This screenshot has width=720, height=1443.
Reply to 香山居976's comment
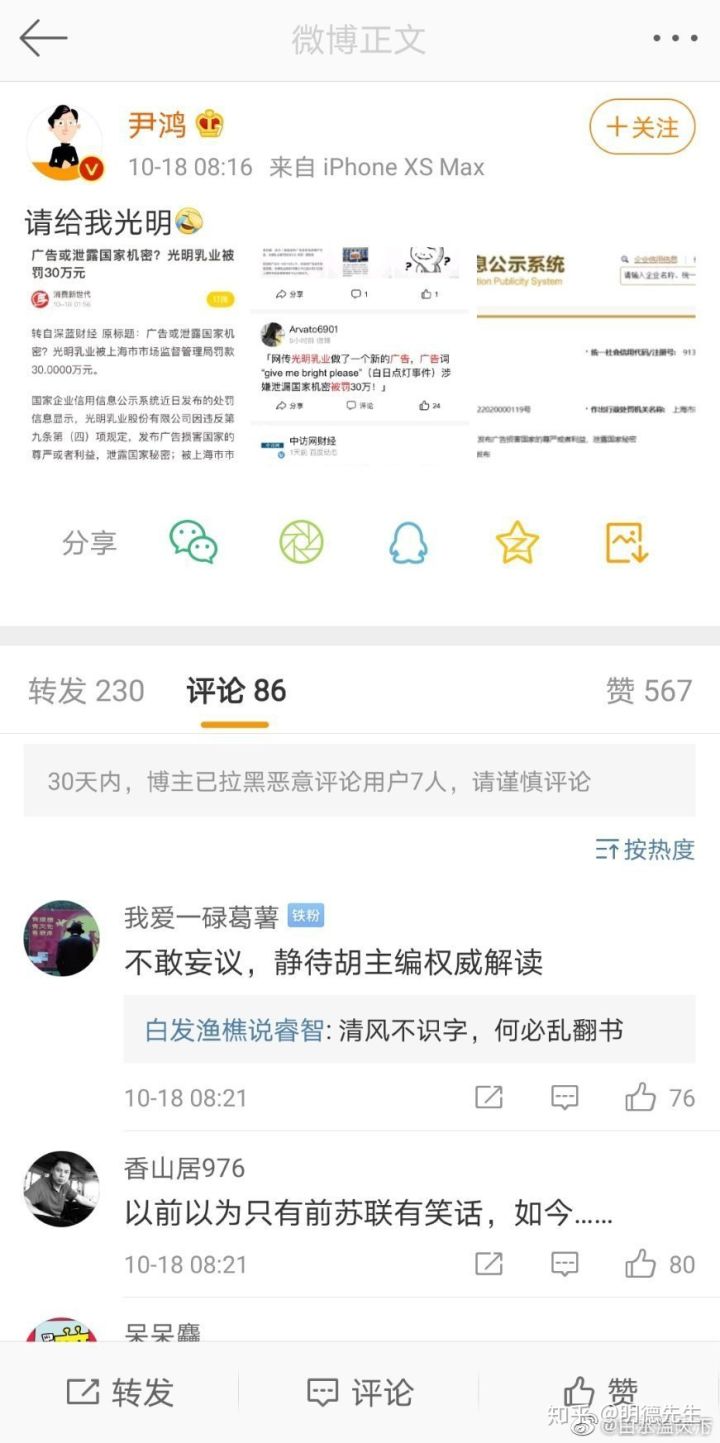565,1263
